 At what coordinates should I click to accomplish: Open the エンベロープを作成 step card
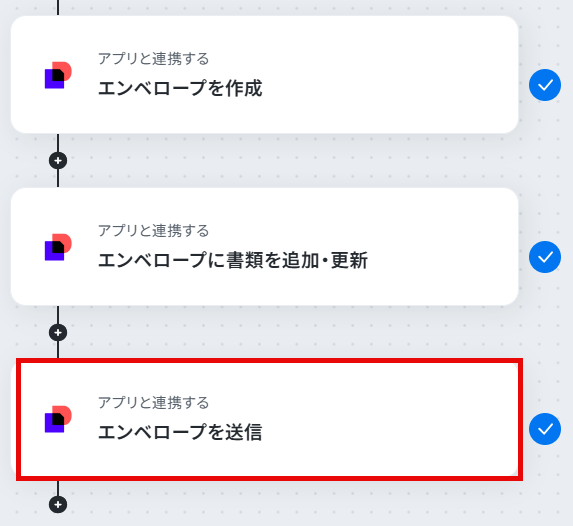265,75
